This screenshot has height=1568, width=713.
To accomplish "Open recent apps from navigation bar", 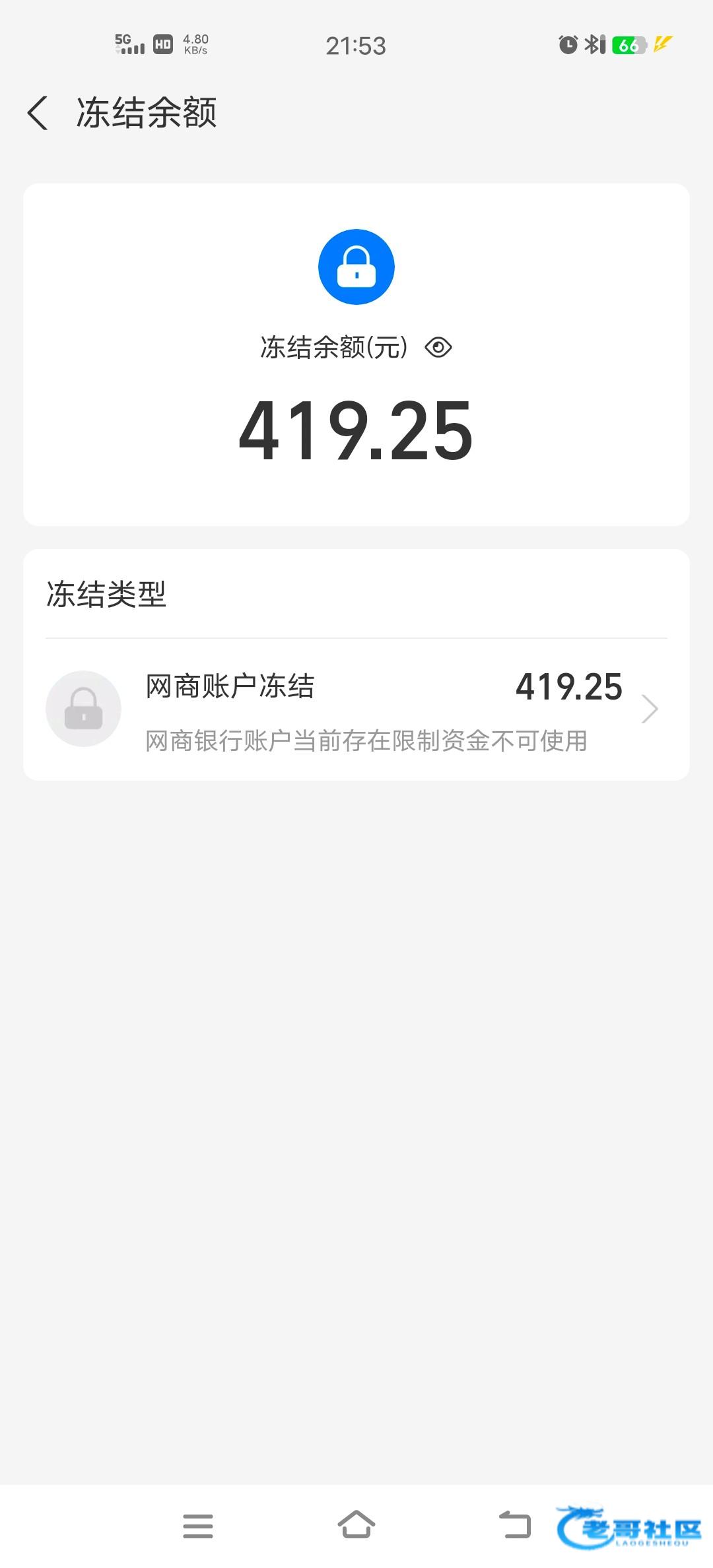I will point(198,1526).
